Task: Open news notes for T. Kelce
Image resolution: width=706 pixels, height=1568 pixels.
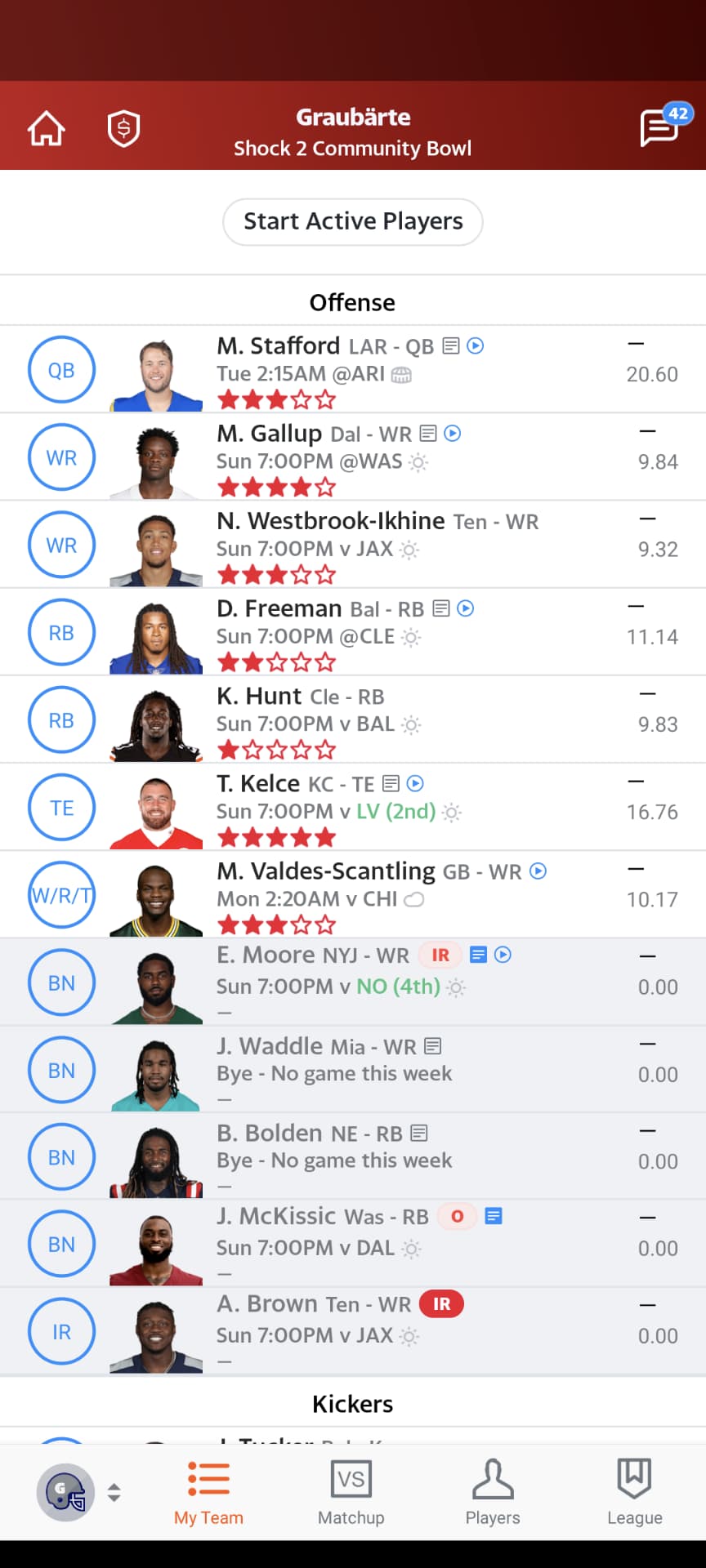Action: [391, 784]
